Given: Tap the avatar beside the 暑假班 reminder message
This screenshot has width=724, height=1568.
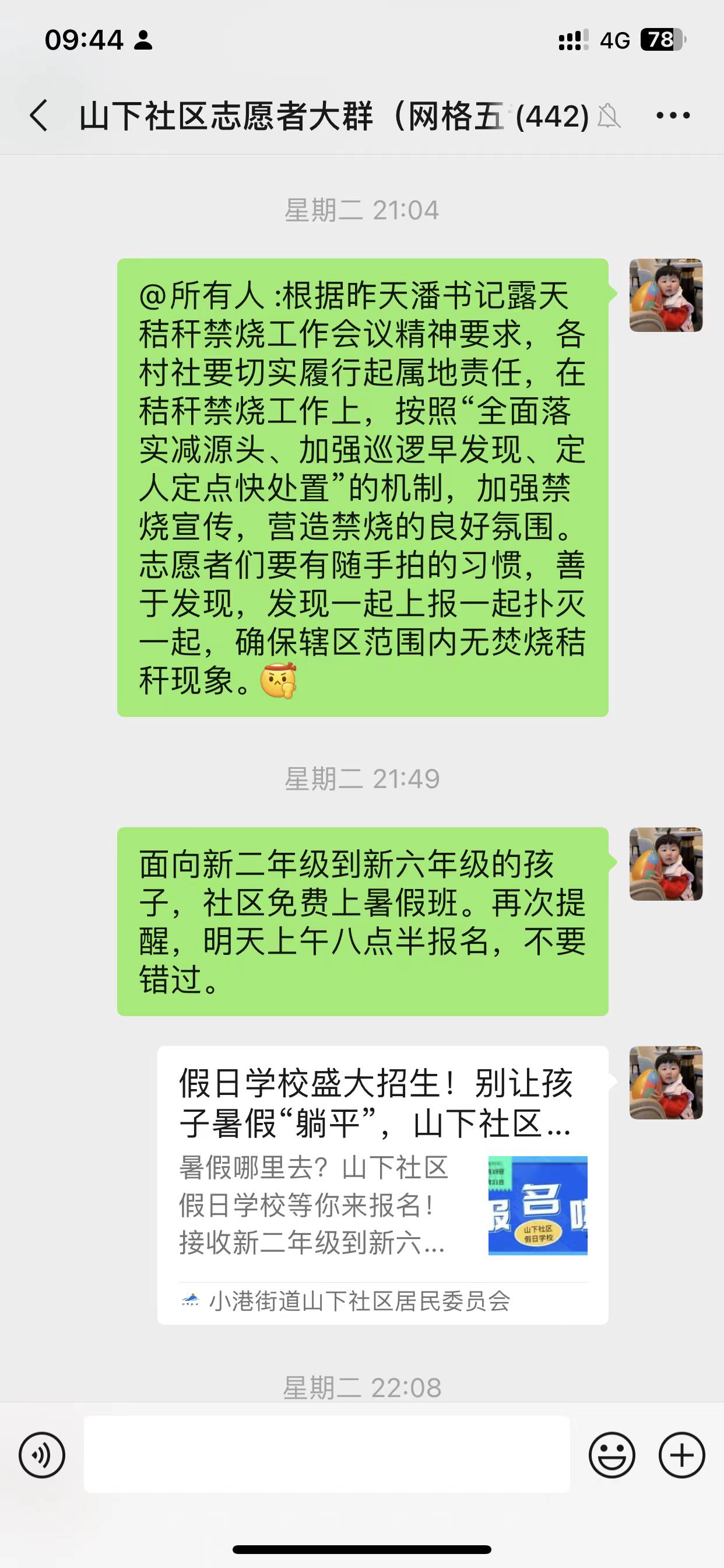Looking at the screenshot, I should (x=666, y=864).
